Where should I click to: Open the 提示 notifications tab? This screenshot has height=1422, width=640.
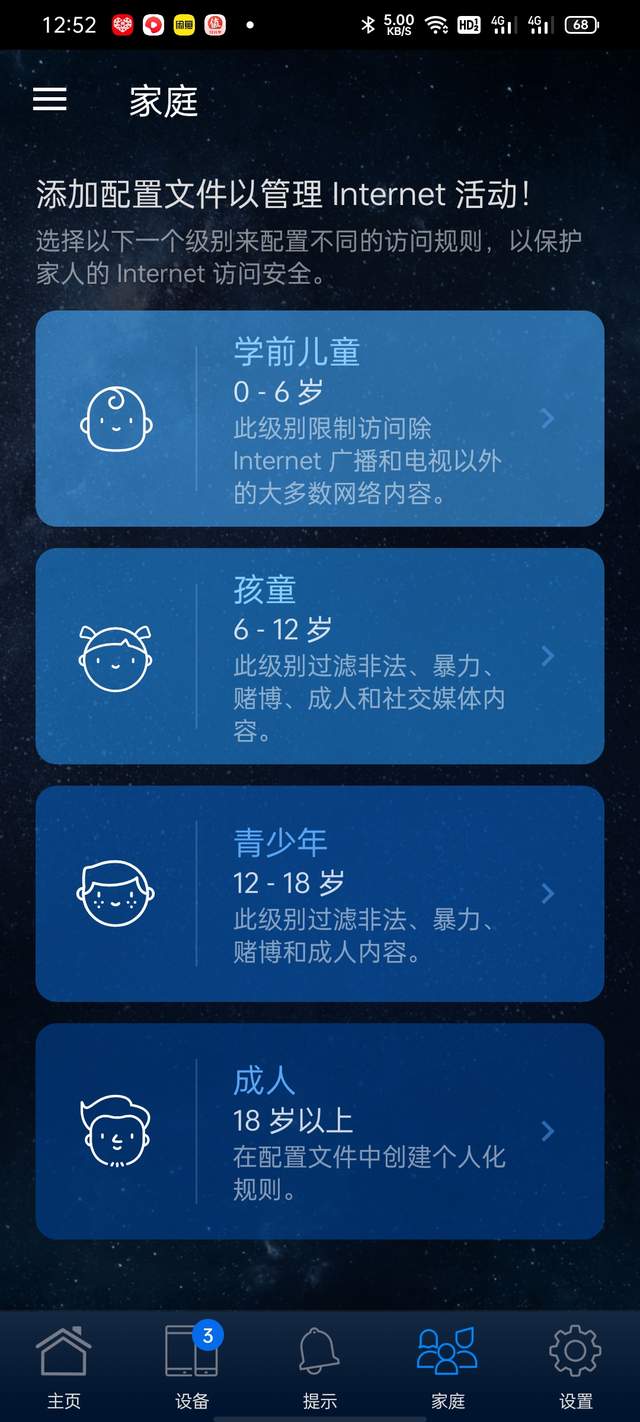click(x=319, y=1365)
